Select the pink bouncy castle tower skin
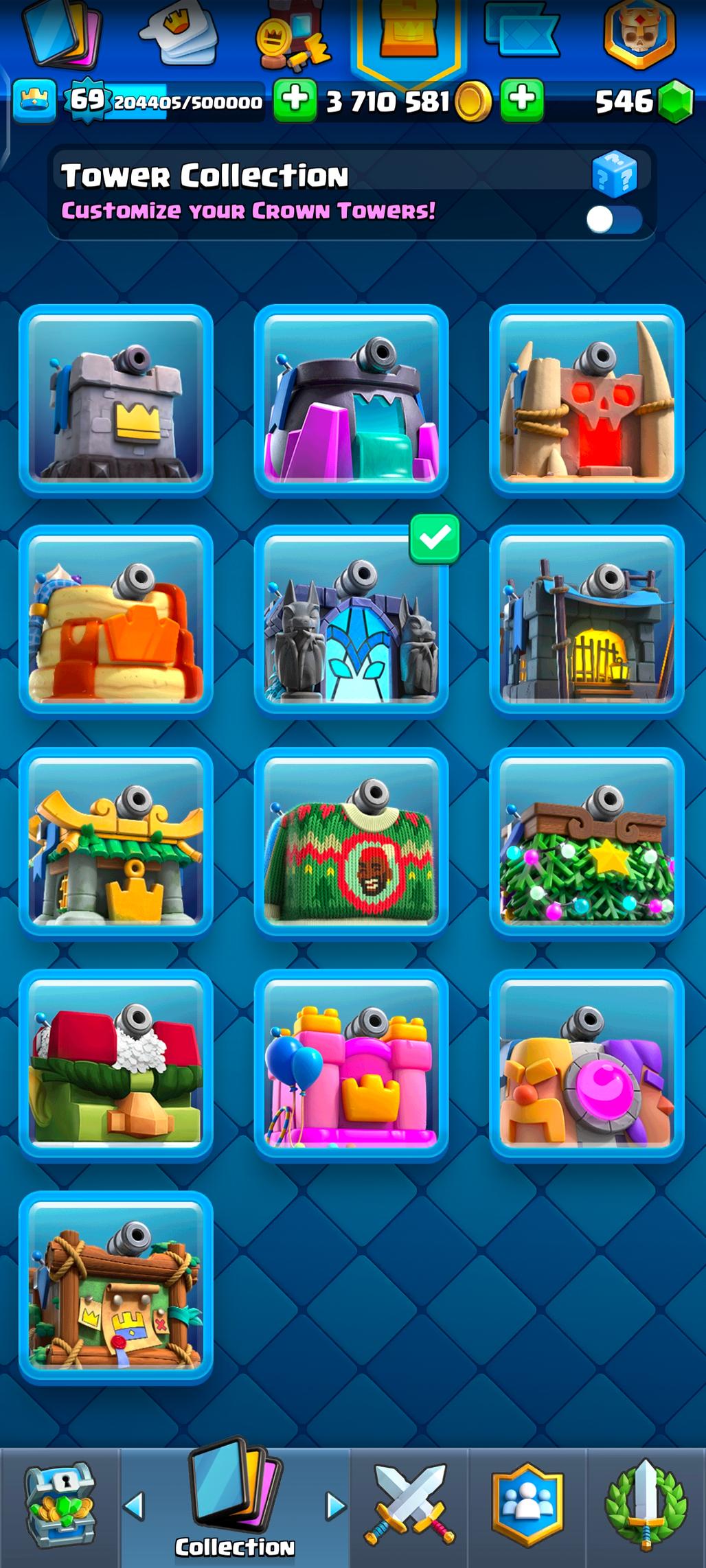 [x=351, y=1065]
